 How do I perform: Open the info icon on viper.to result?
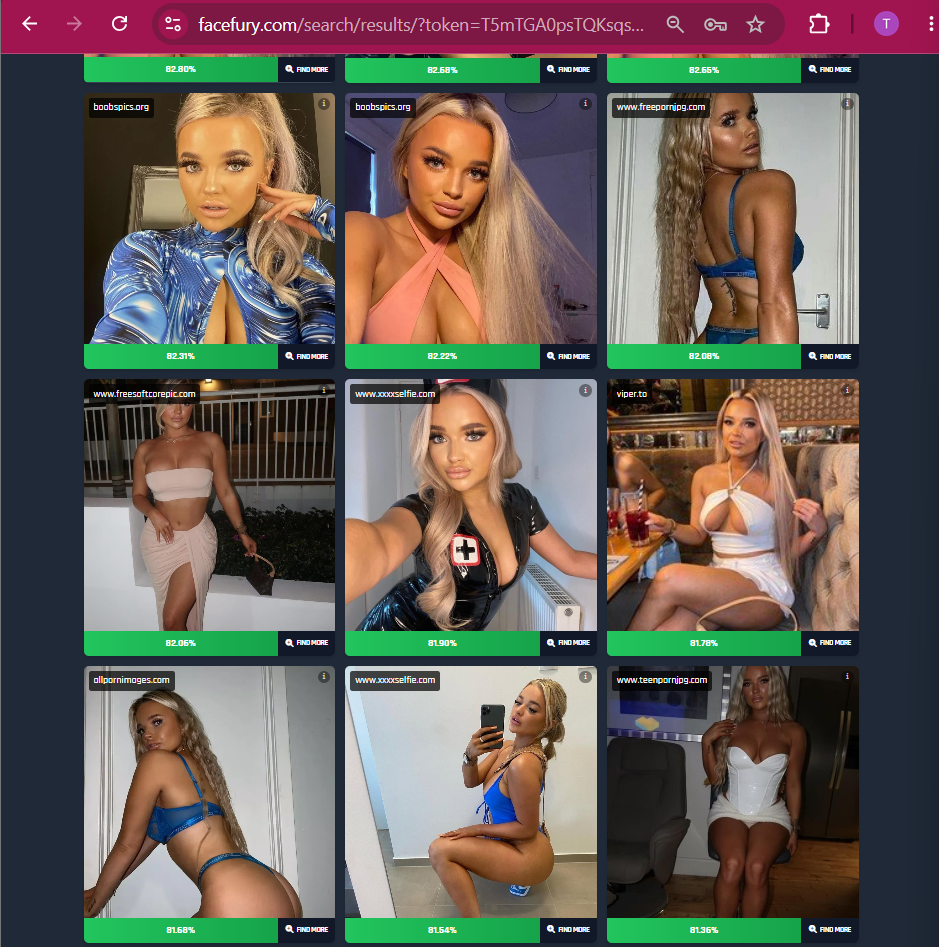click(x=847, y=390)
